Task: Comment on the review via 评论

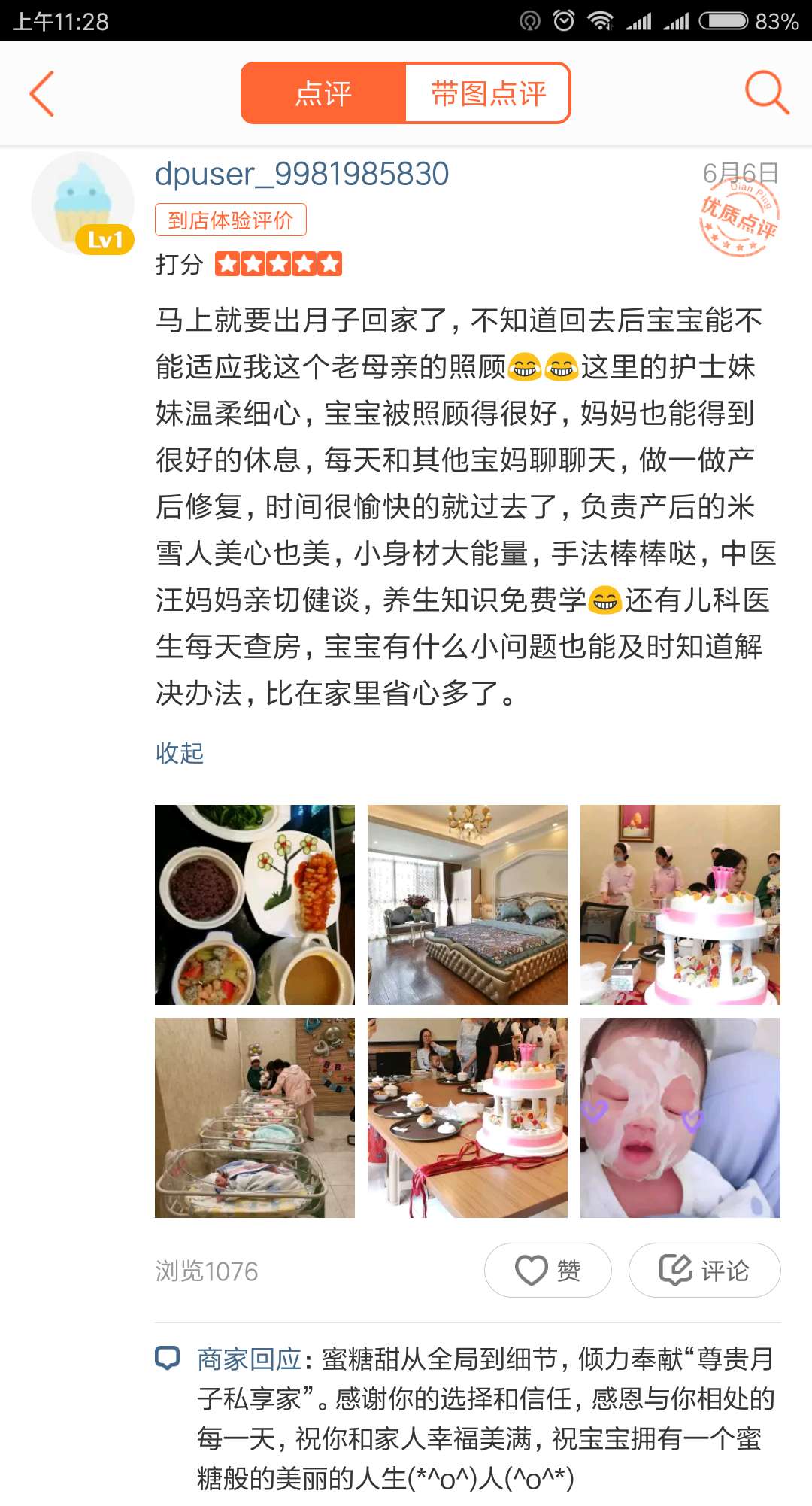Action: pos(704,1271)
